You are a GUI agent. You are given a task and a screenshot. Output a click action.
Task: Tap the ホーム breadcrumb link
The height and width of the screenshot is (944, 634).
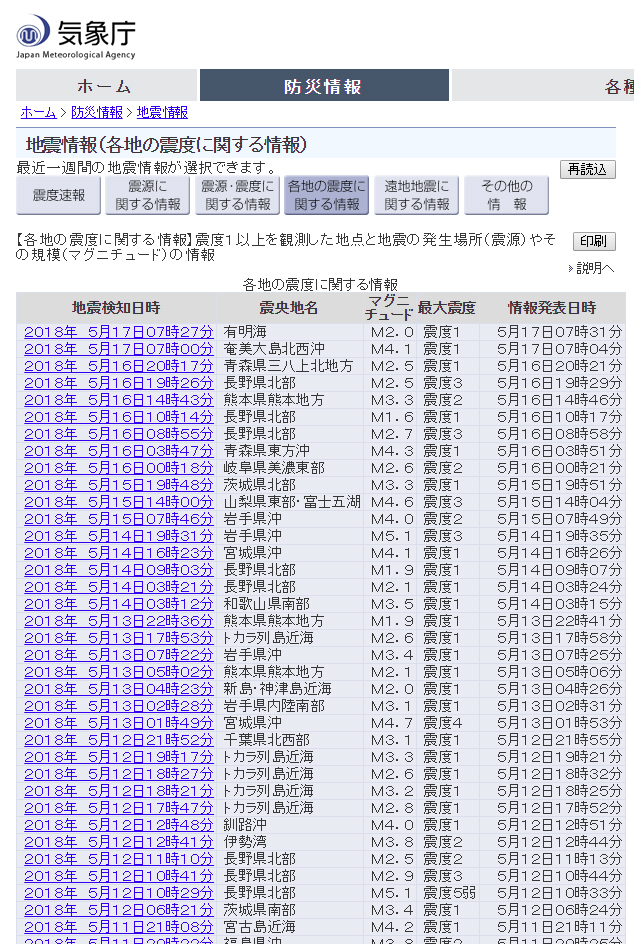(x=38, y=113)
